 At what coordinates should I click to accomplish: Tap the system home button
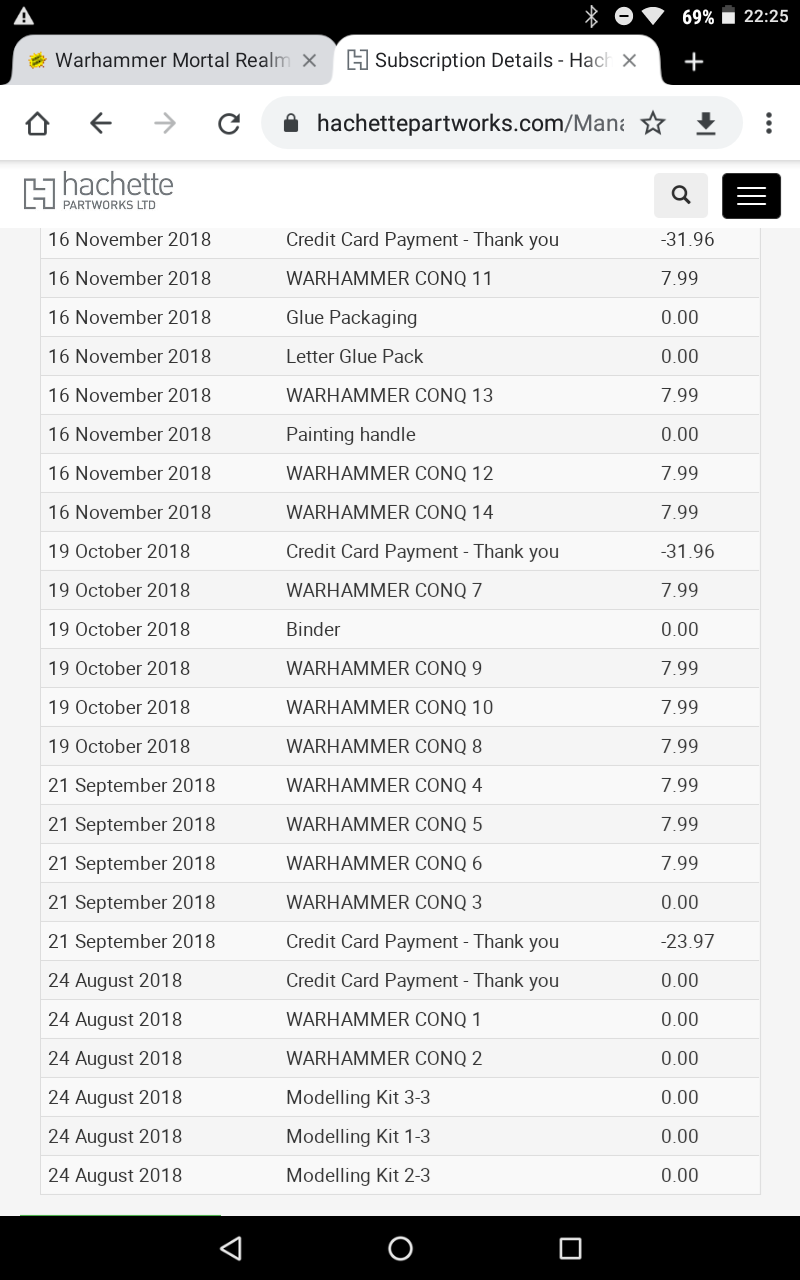point(400,1247)
